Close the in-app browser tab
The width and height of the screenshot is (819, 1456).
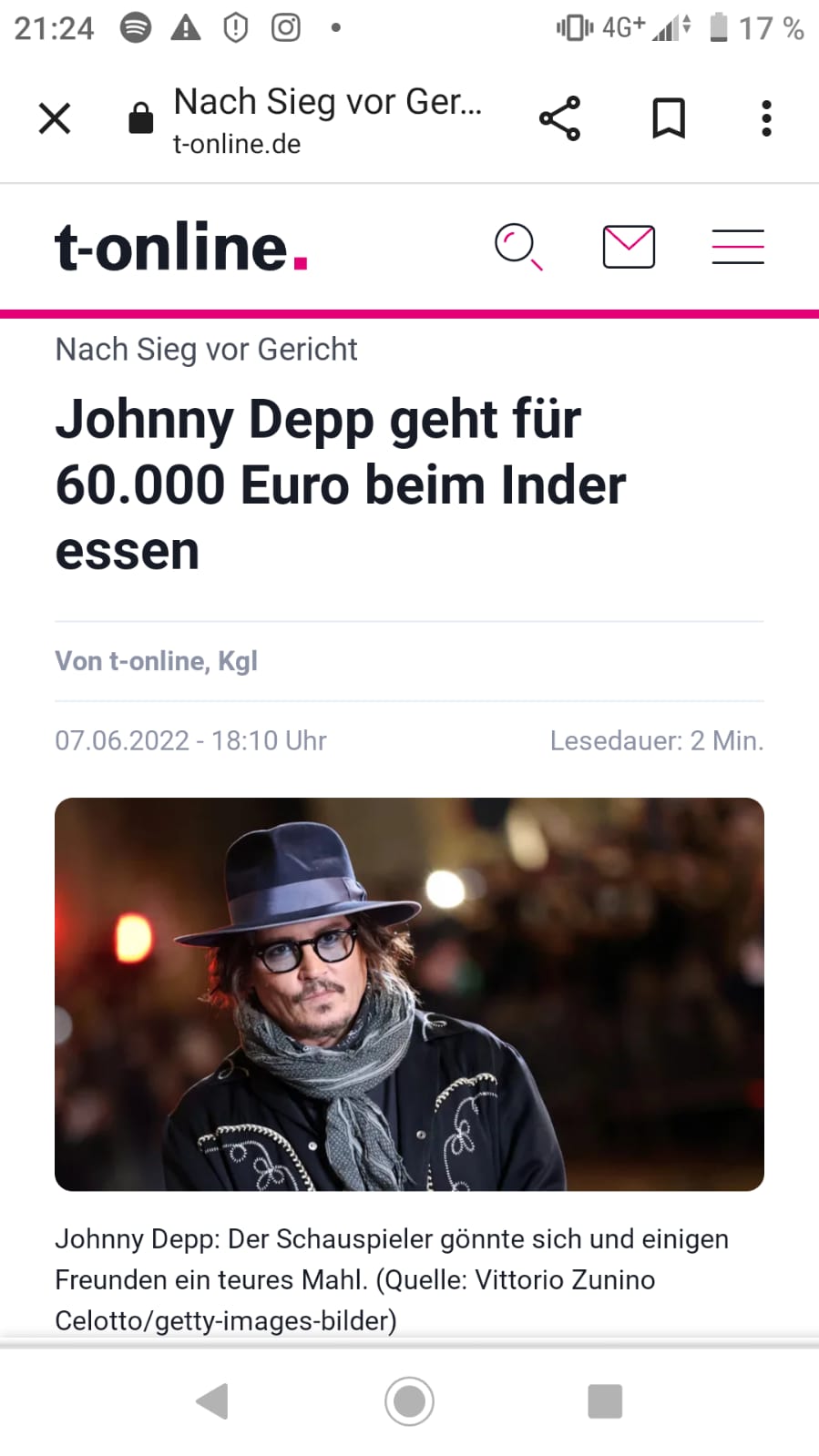(x=55, y=118)
